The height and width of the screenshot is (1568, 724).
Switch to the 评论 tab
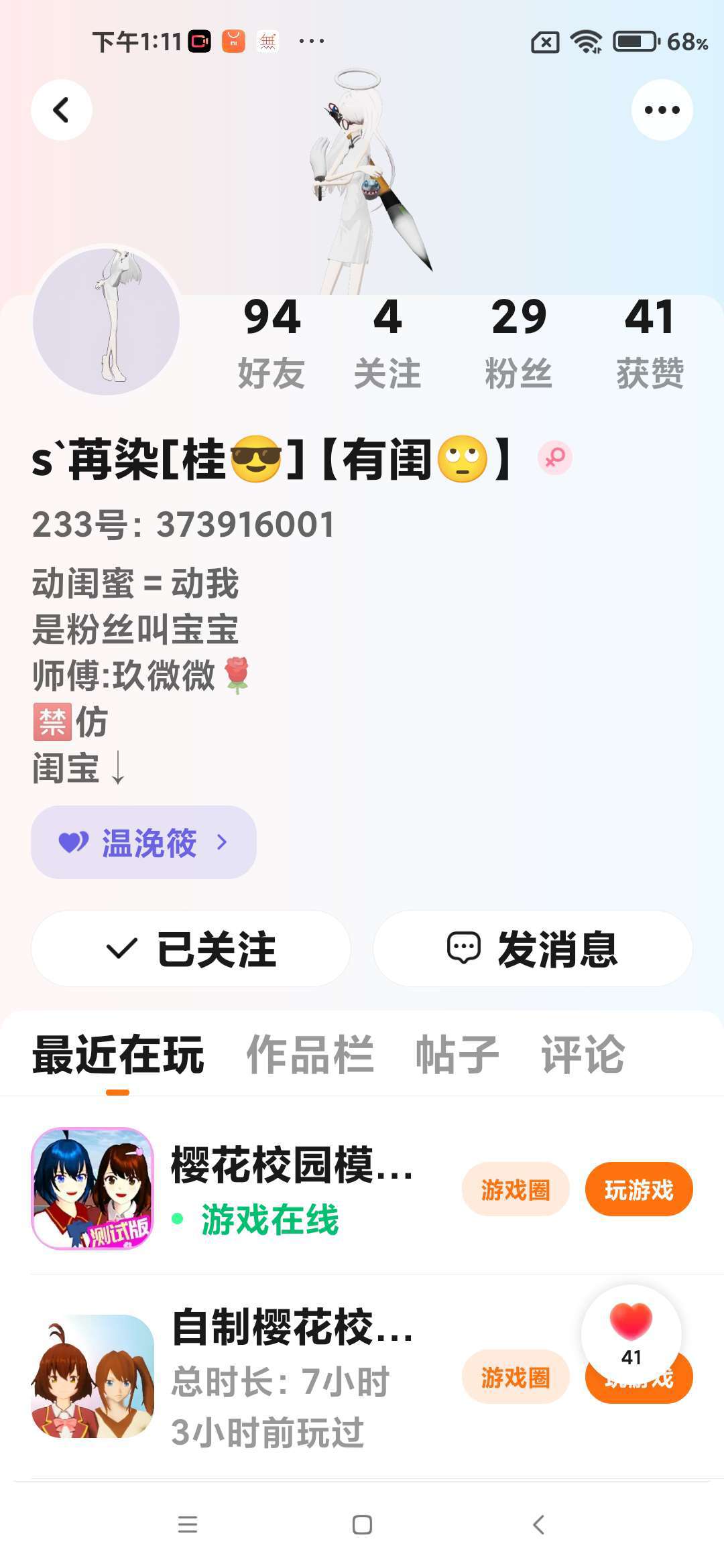click(x=583, y=1055)
